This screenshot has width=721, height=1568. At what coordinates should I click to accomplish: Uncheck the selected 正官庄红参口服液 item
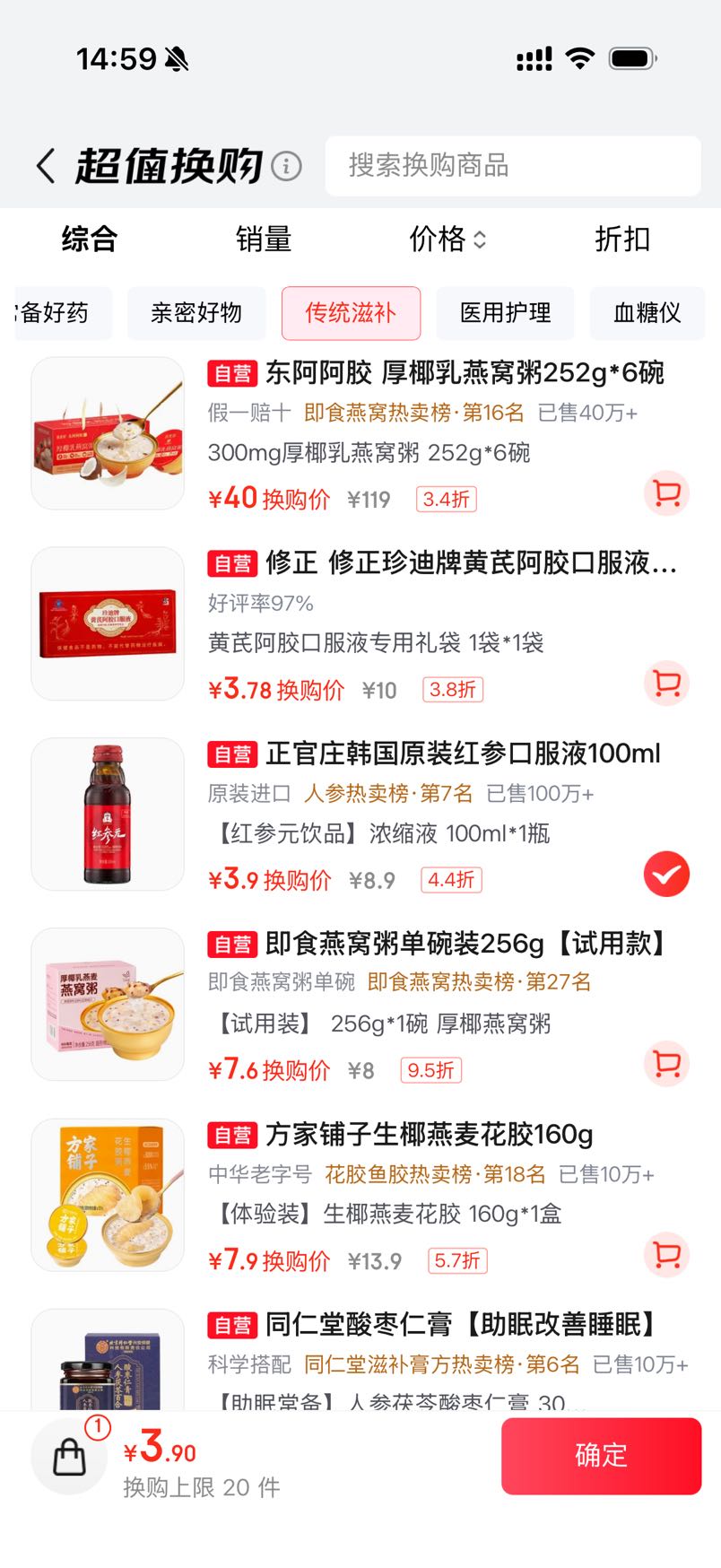pos(666,875)
